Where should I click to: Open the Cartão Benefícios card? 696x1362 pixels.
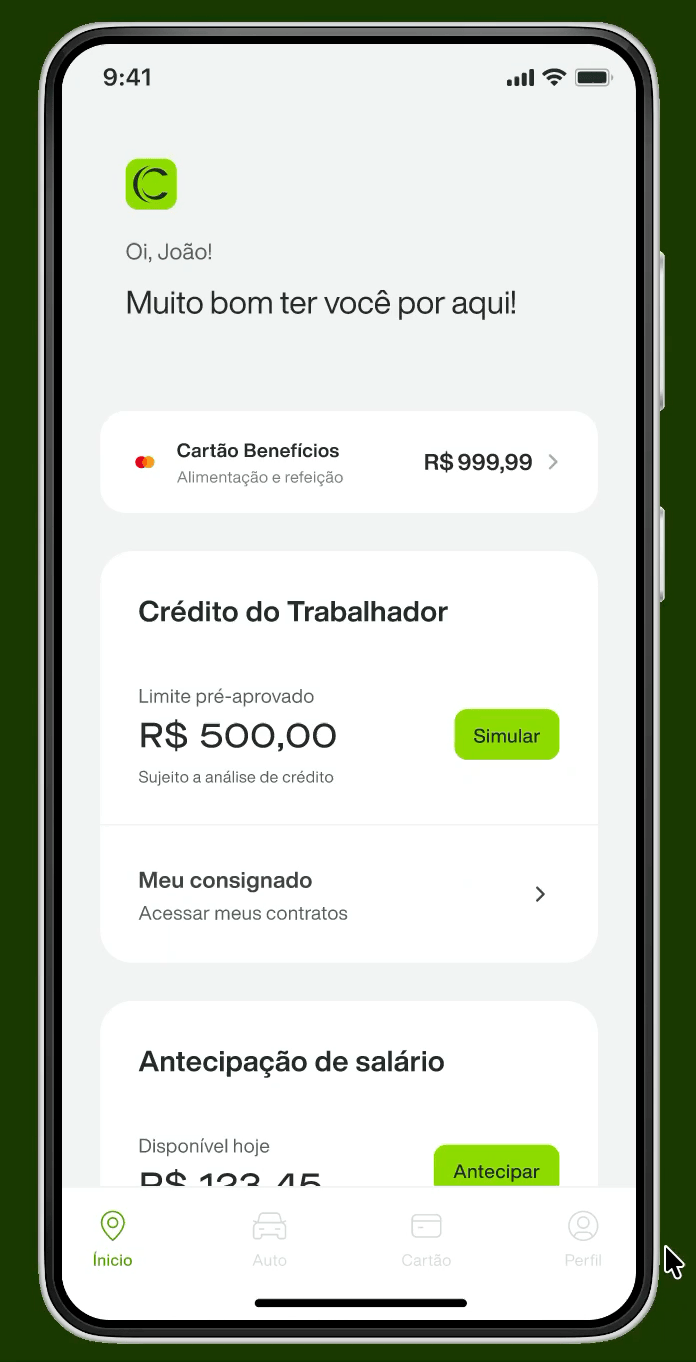tap(349, 462)
